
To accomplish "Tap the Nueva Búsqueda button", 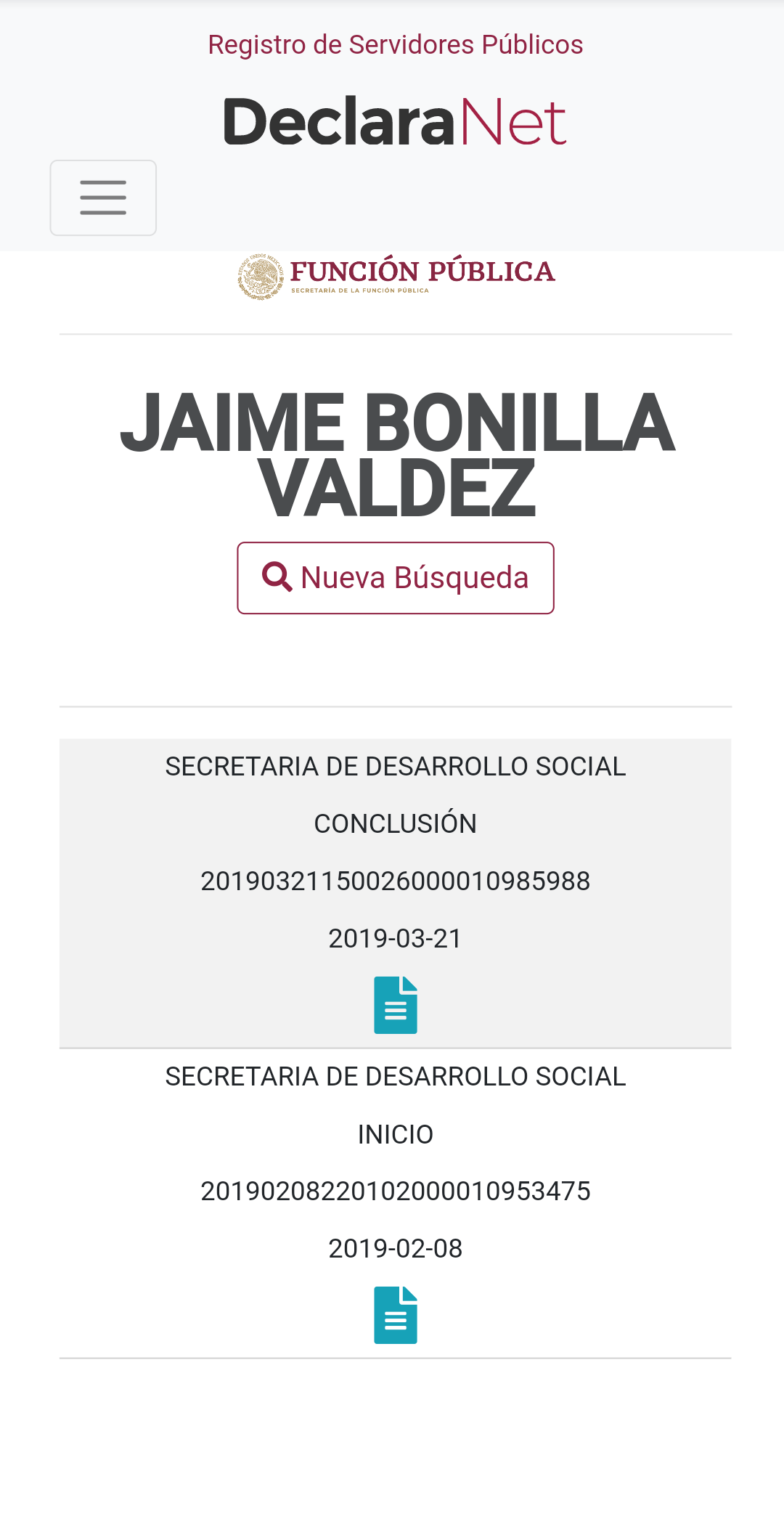I will pyautogui.click(x=396, y=578).
